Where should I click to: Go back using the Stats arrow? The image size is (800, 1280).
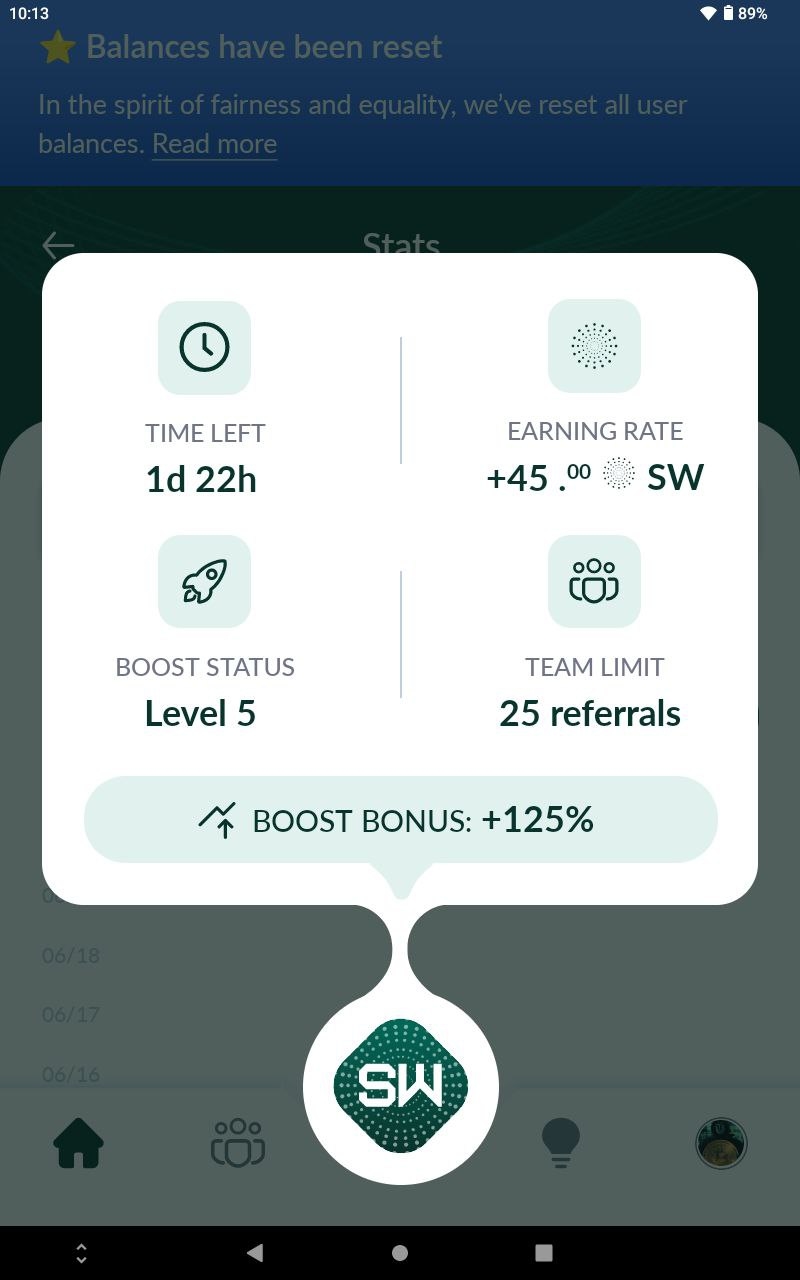pyautogui.click(x=58, y=245)
